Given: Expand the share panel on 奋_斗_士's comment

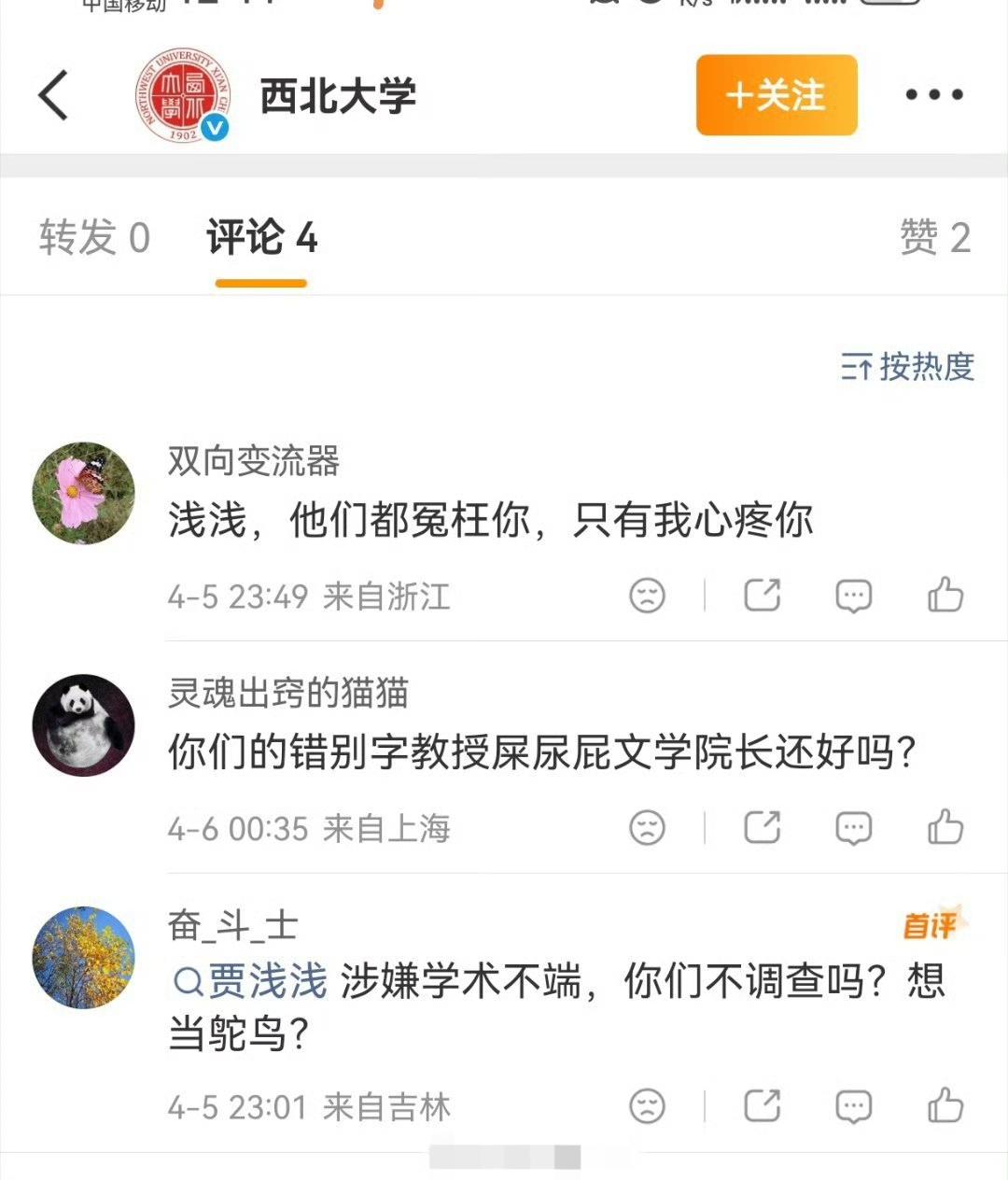Looking at the screenshot, I should point(763,1107).
